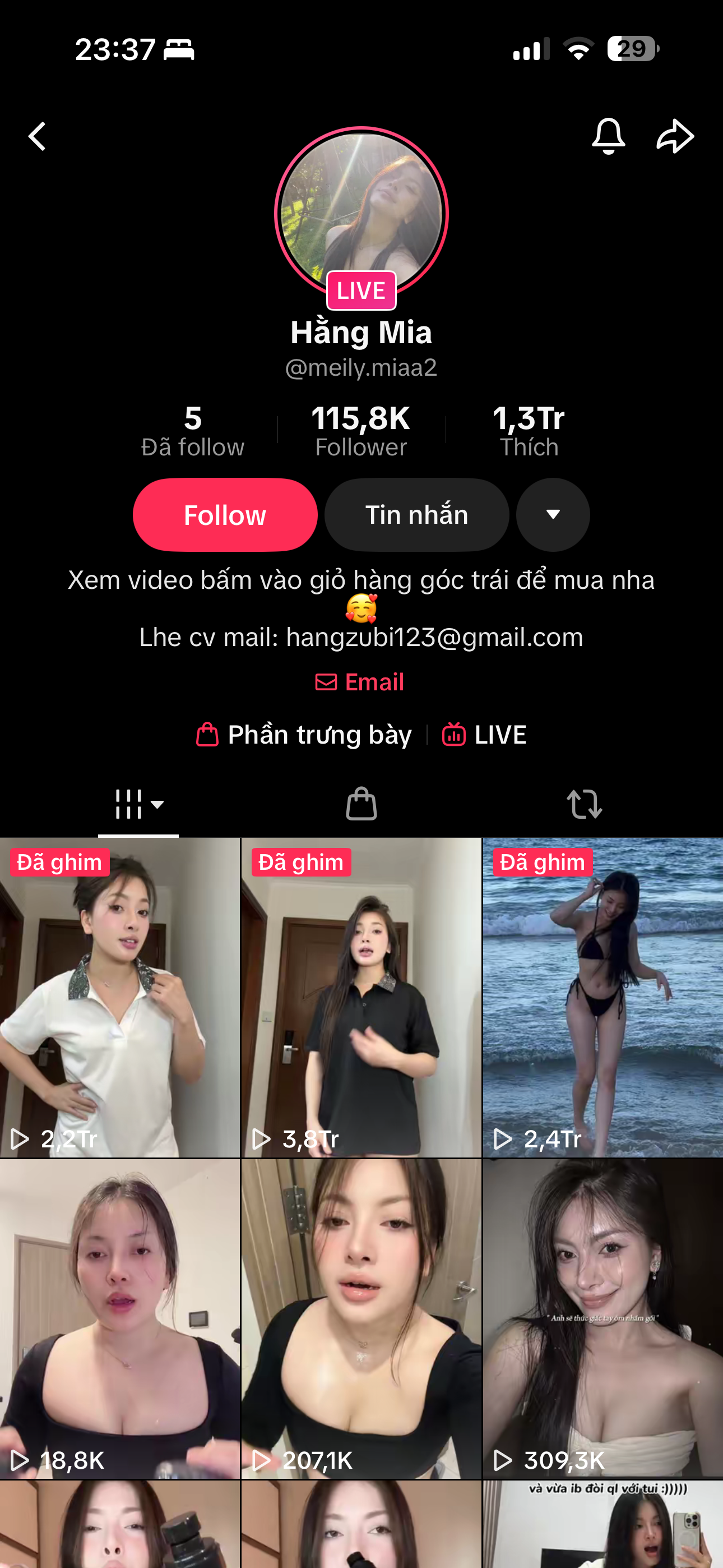723x1568 pixels.
Task: Open the LIVE link beside Phần trưng bày
Action: click(484, 735)
